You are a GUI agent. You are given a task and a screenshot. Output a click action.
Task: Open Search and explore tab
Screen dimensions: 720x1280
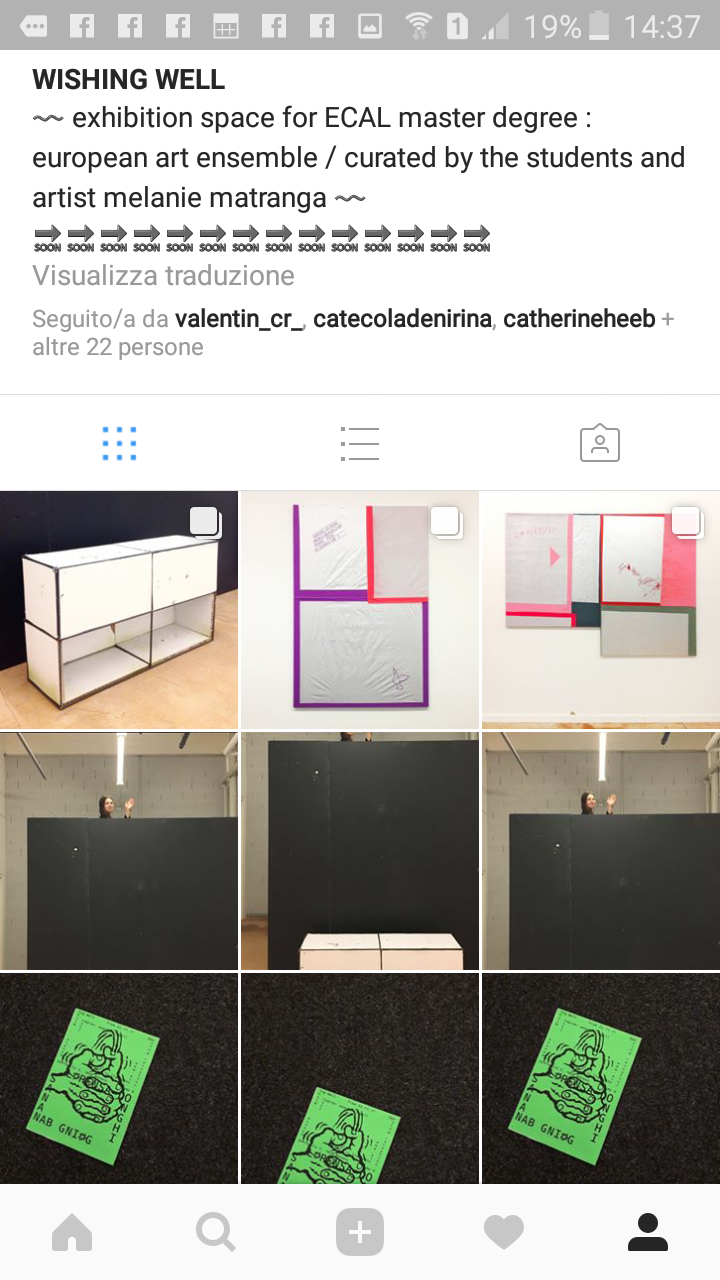click(x=215, y=1233)
